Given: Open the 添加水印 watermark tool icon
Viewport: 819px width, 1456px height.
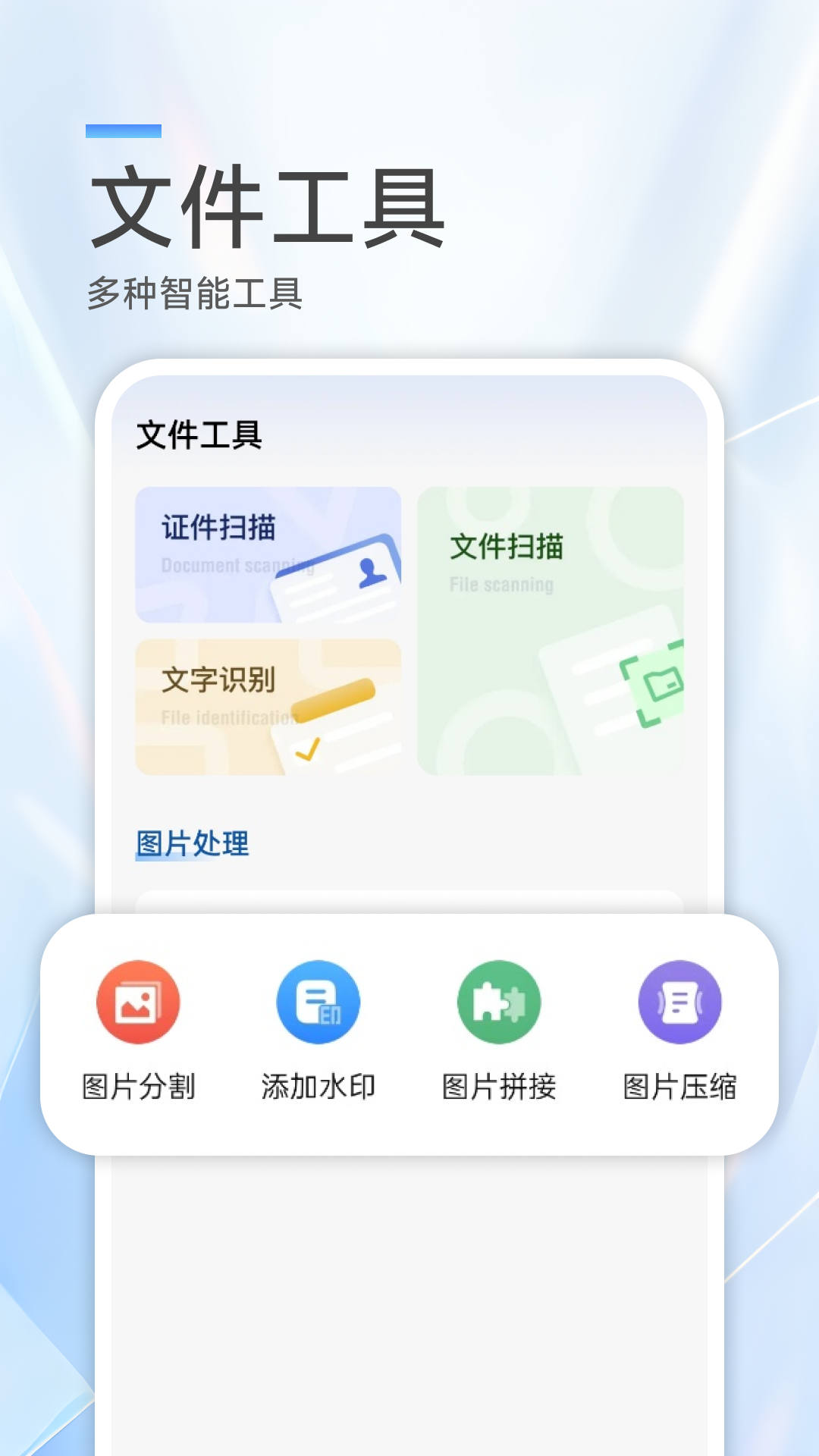Looking at the screenshot, I should click(317, 1003).
